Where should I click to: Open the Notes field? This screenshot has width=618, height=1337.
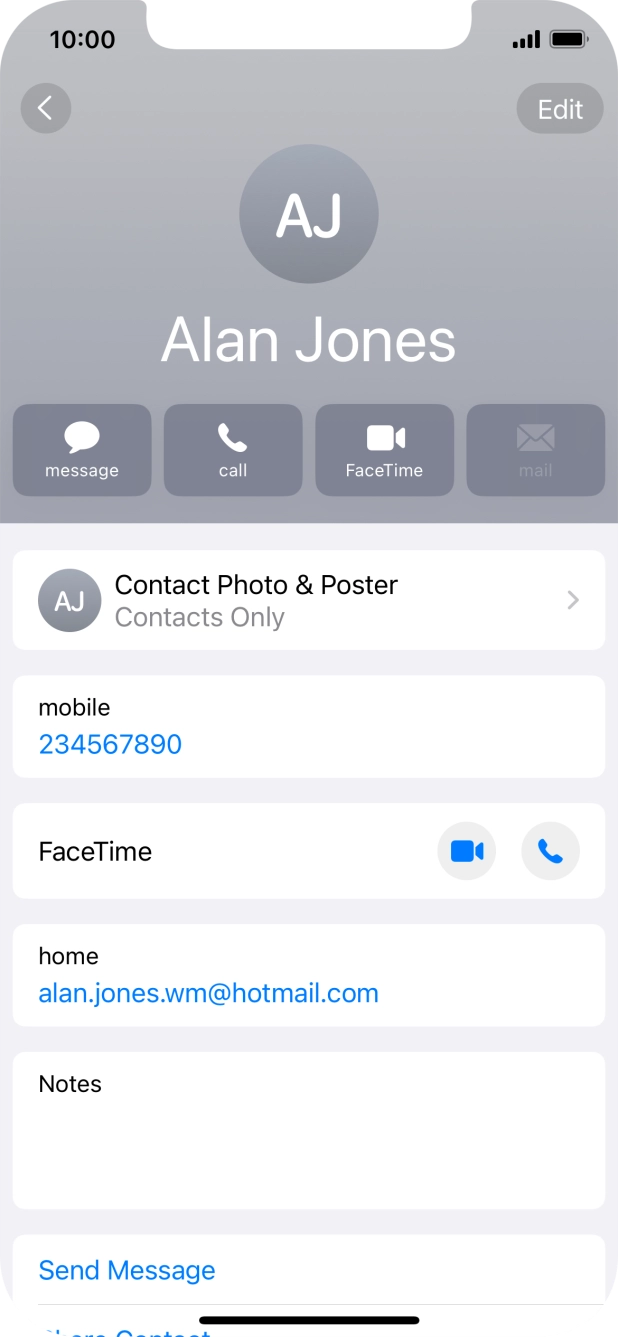coord(309,1130)
